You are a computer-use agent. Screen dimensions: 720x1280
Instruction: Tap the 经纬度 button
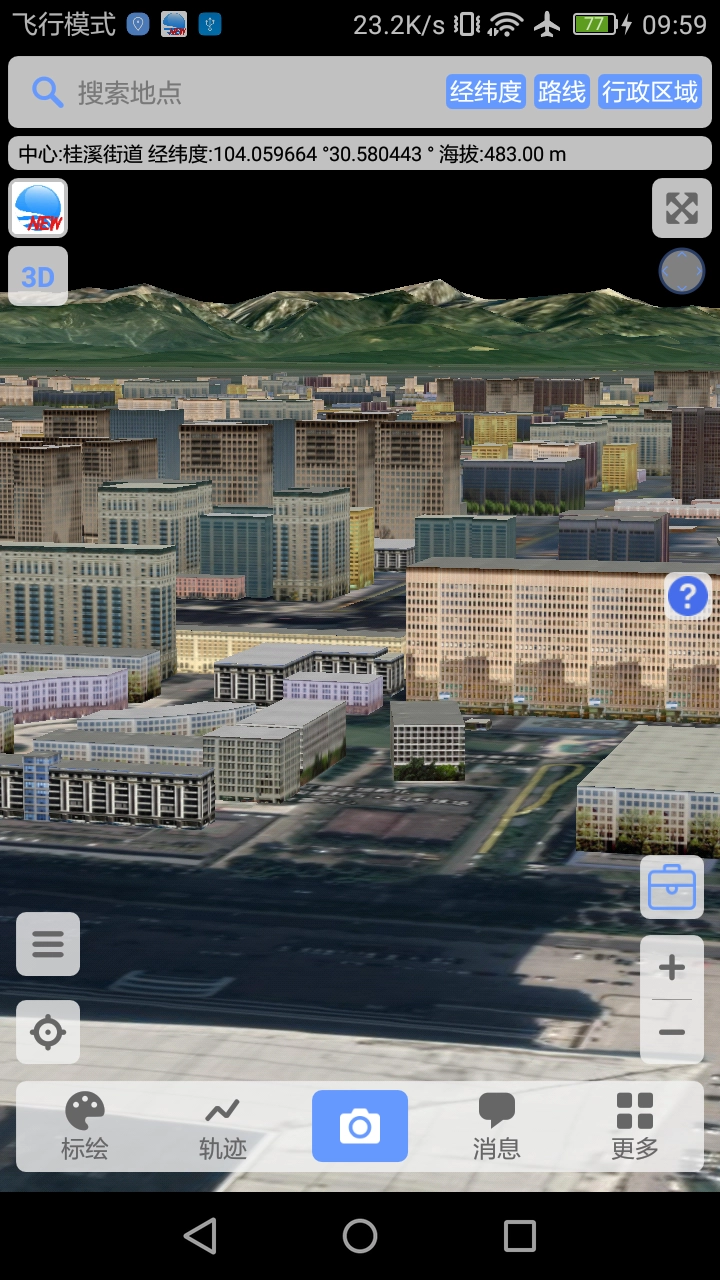pos(486,93)
